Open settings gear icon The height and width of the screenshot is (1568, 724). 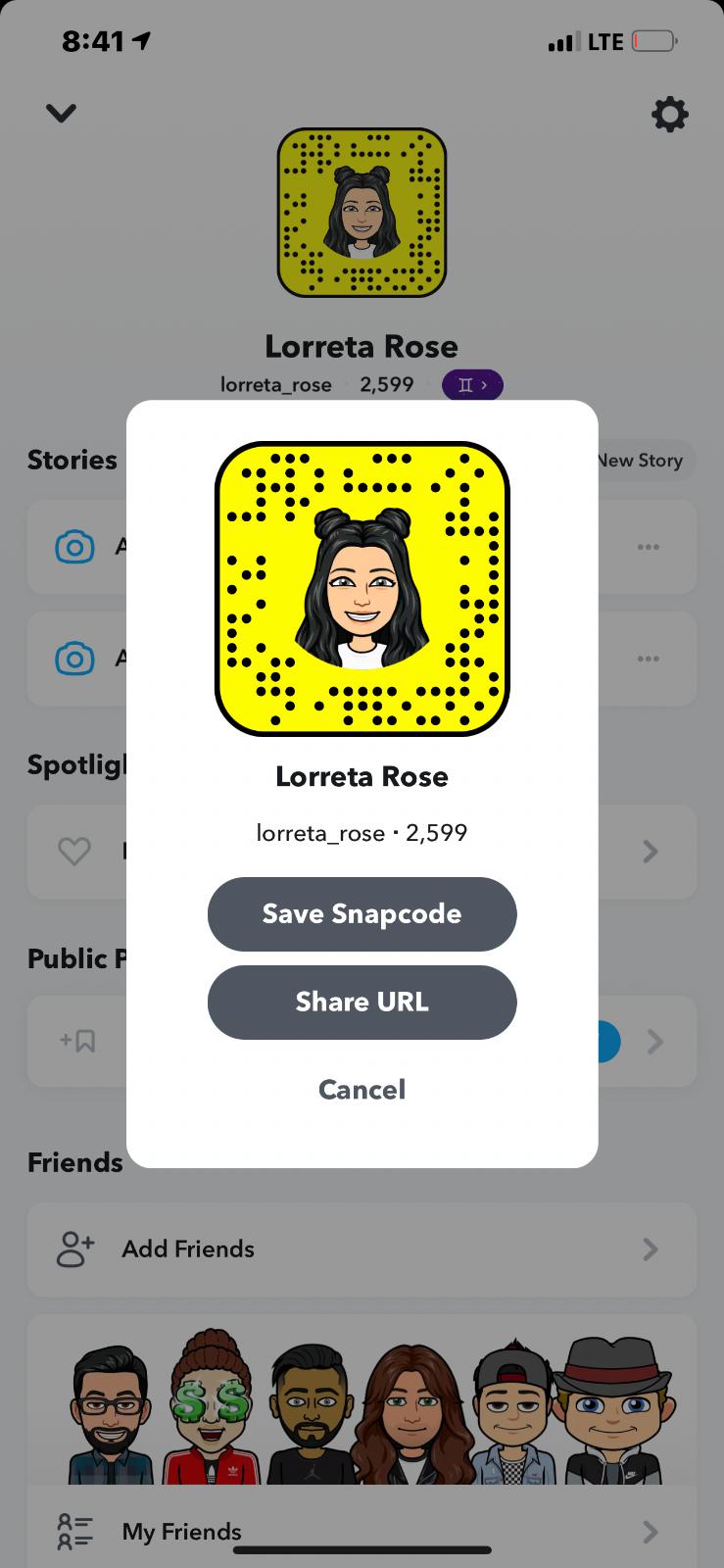pyautogui.click(x=670, y=115)
